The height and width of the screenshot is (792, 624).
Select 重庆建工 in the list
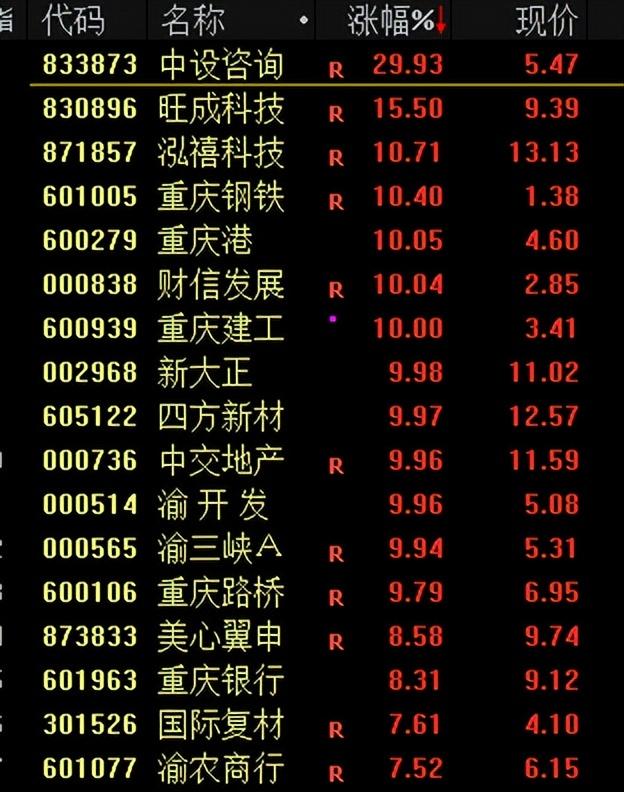pos(220,329)
